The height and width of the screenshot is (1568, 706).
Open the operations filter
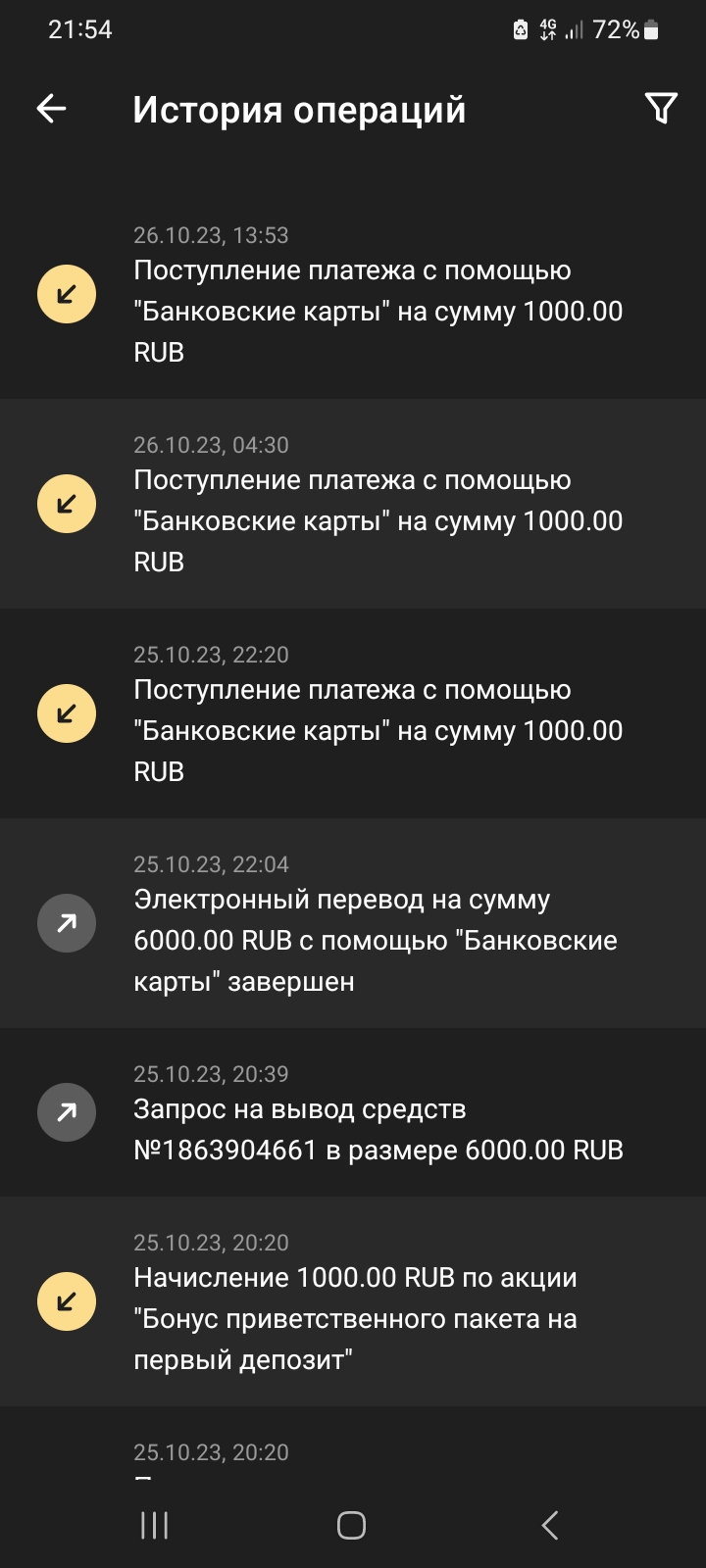tap(662, 109)
